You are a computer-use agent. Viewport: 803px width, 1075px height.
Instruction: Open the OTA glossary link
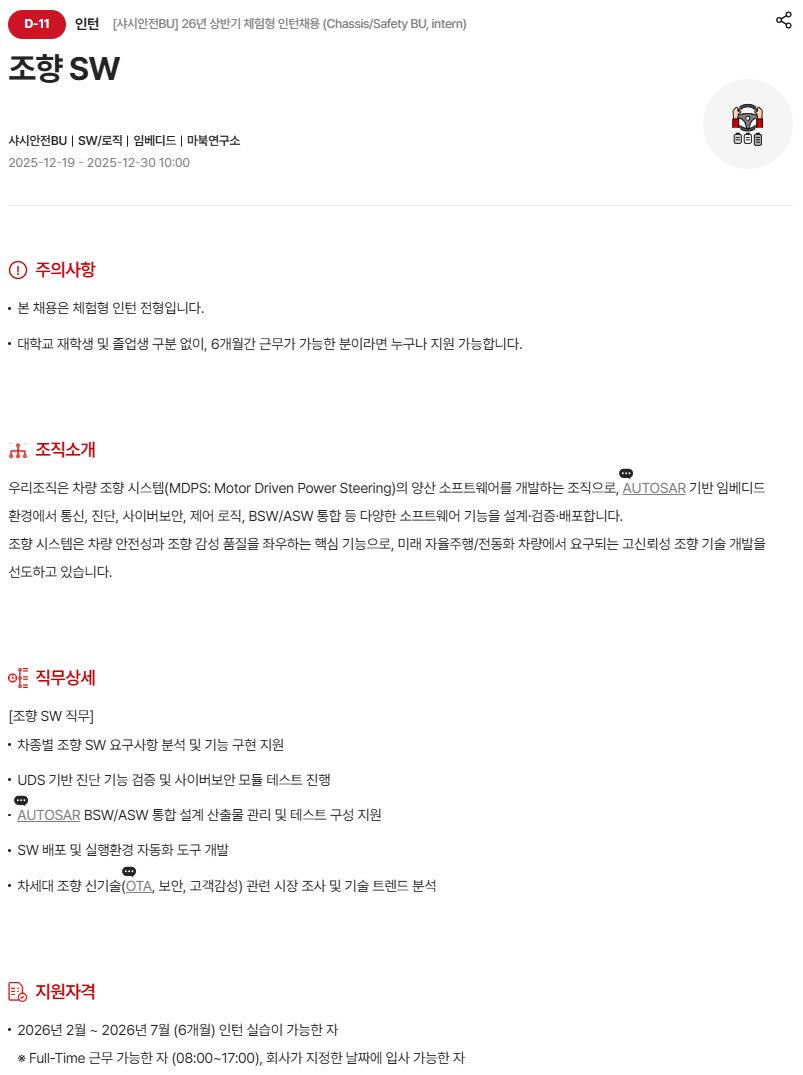(x=139, y=886)
